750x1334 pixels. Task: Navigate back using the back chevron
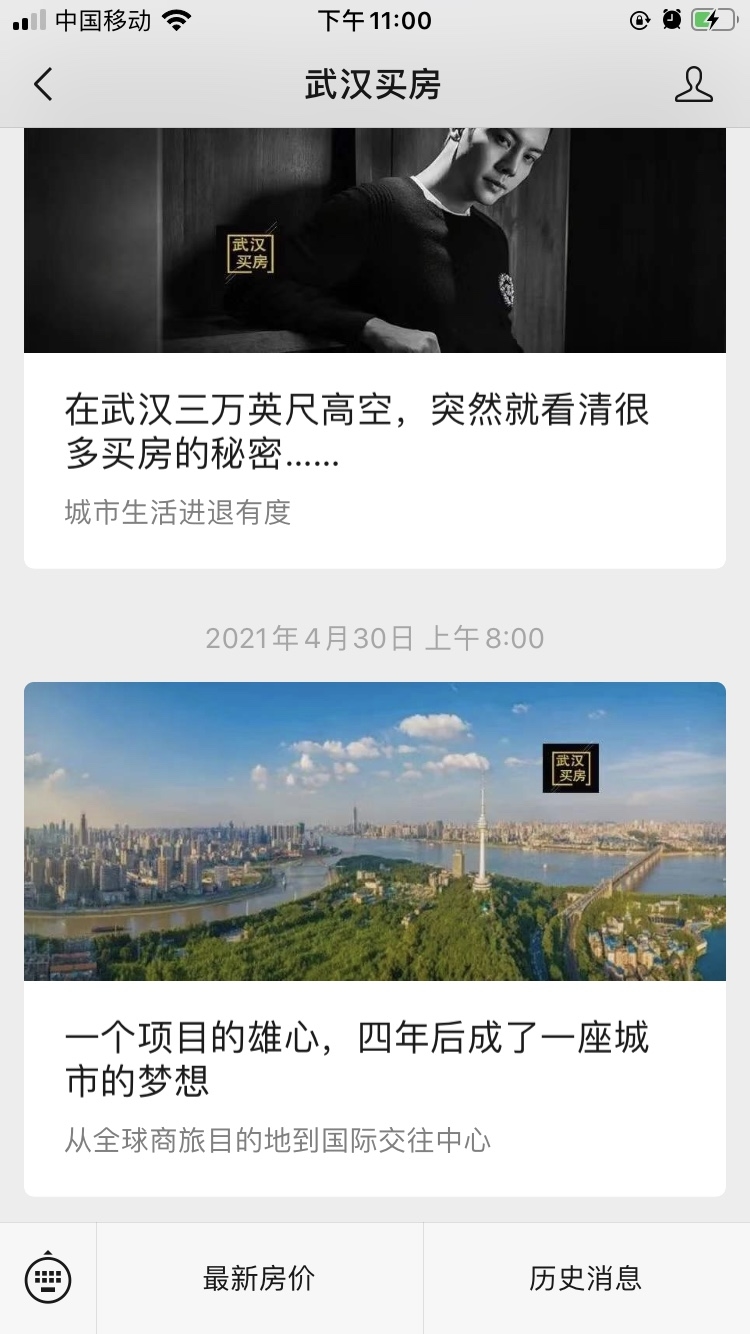tap(42, 84)
